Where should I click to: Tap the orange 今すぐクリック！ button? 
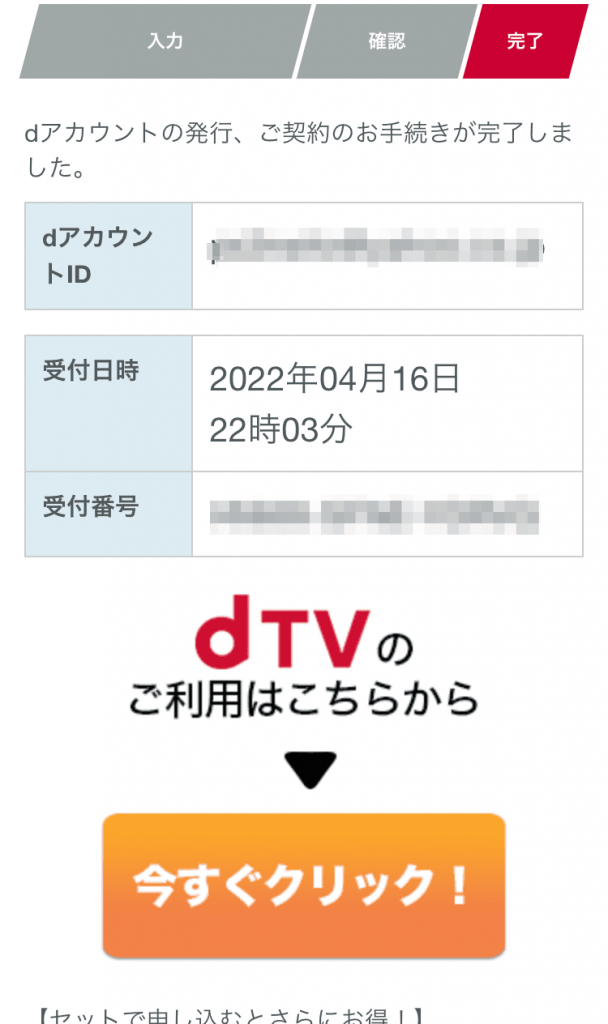click(x=303, y=884)
